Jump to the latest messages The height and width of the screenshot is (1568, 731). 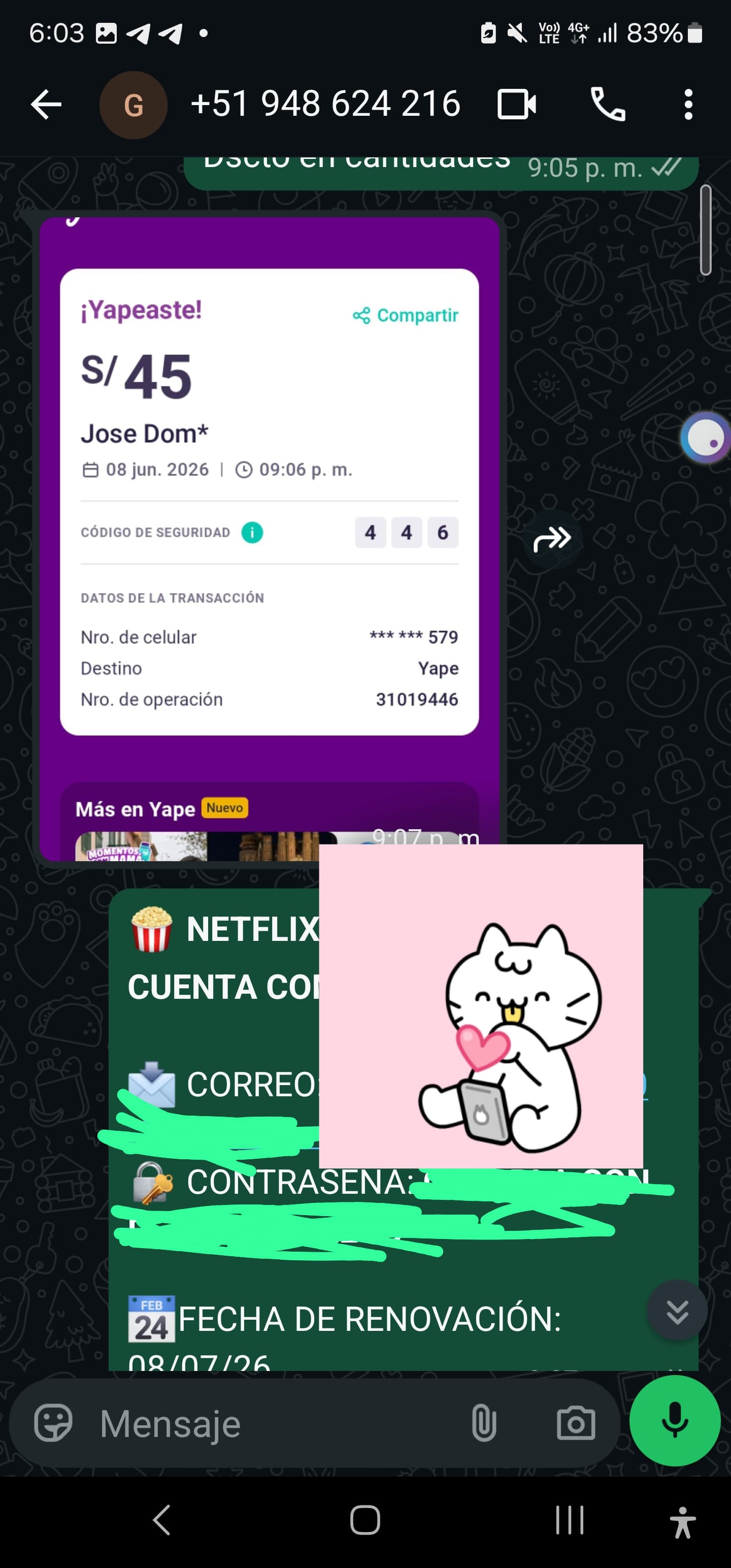point(677,1311)
